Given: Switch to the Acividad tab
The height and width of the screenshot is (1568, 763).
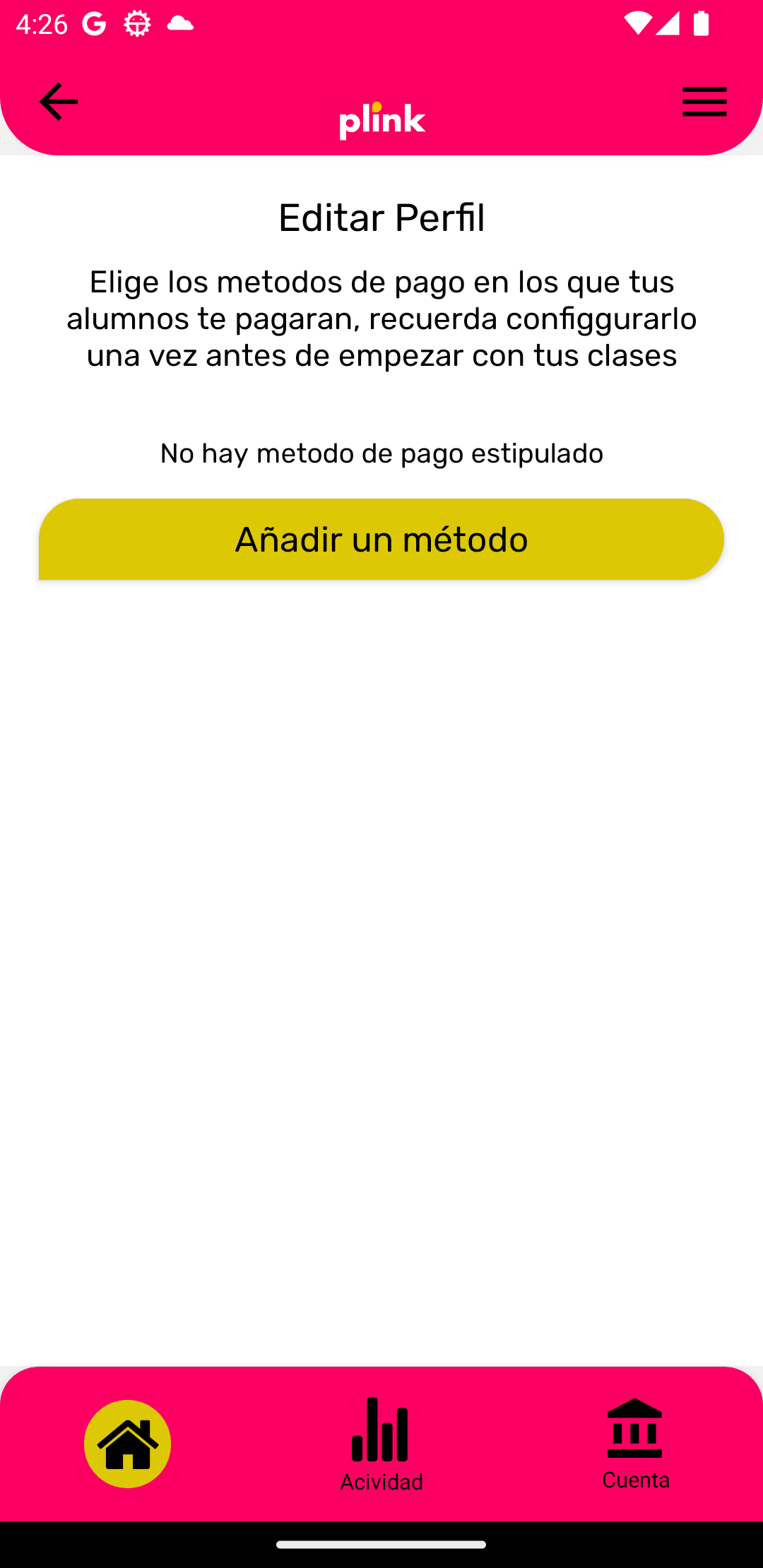Looking at the screenshot, I should (381, 1444).
